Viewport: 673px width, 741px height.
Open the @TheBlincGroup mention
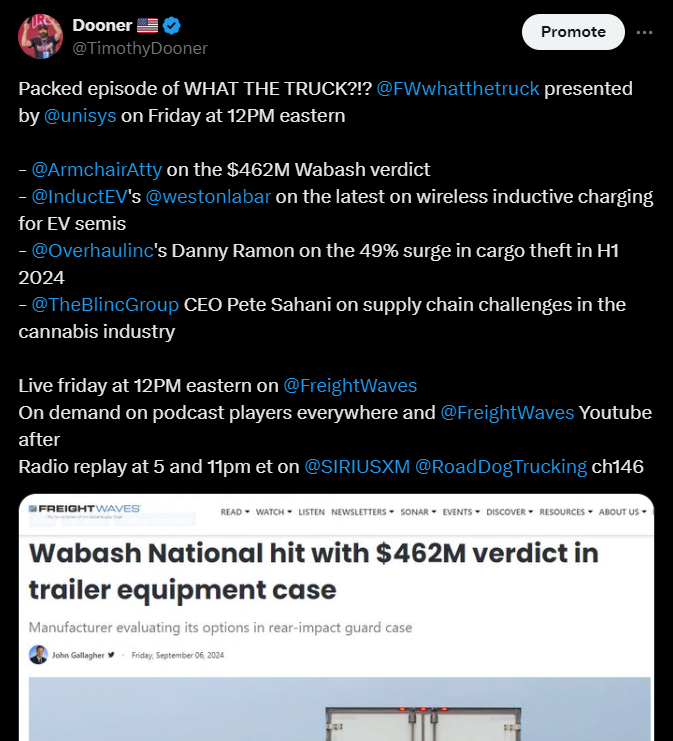click(x=106, y=304)
